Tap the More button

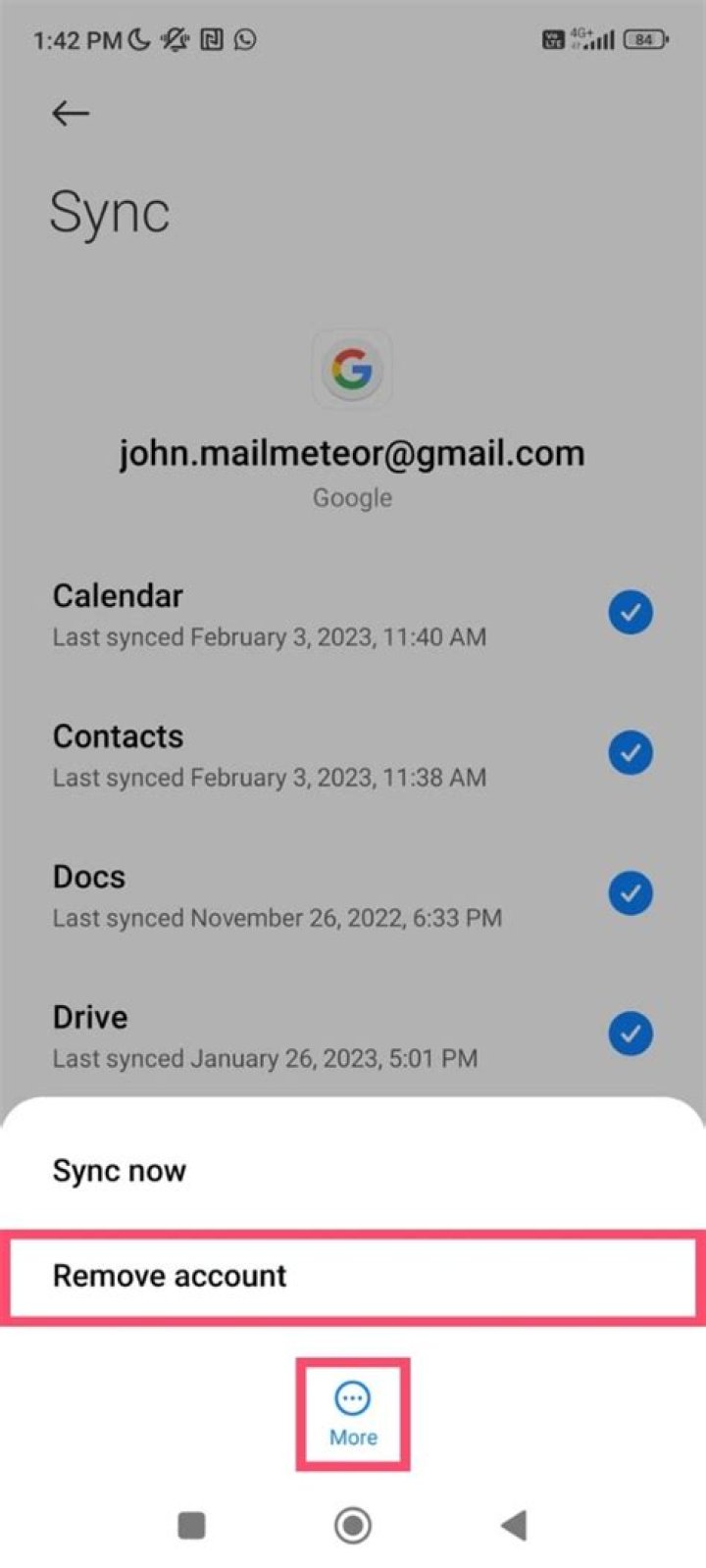tap(353, 1413)
